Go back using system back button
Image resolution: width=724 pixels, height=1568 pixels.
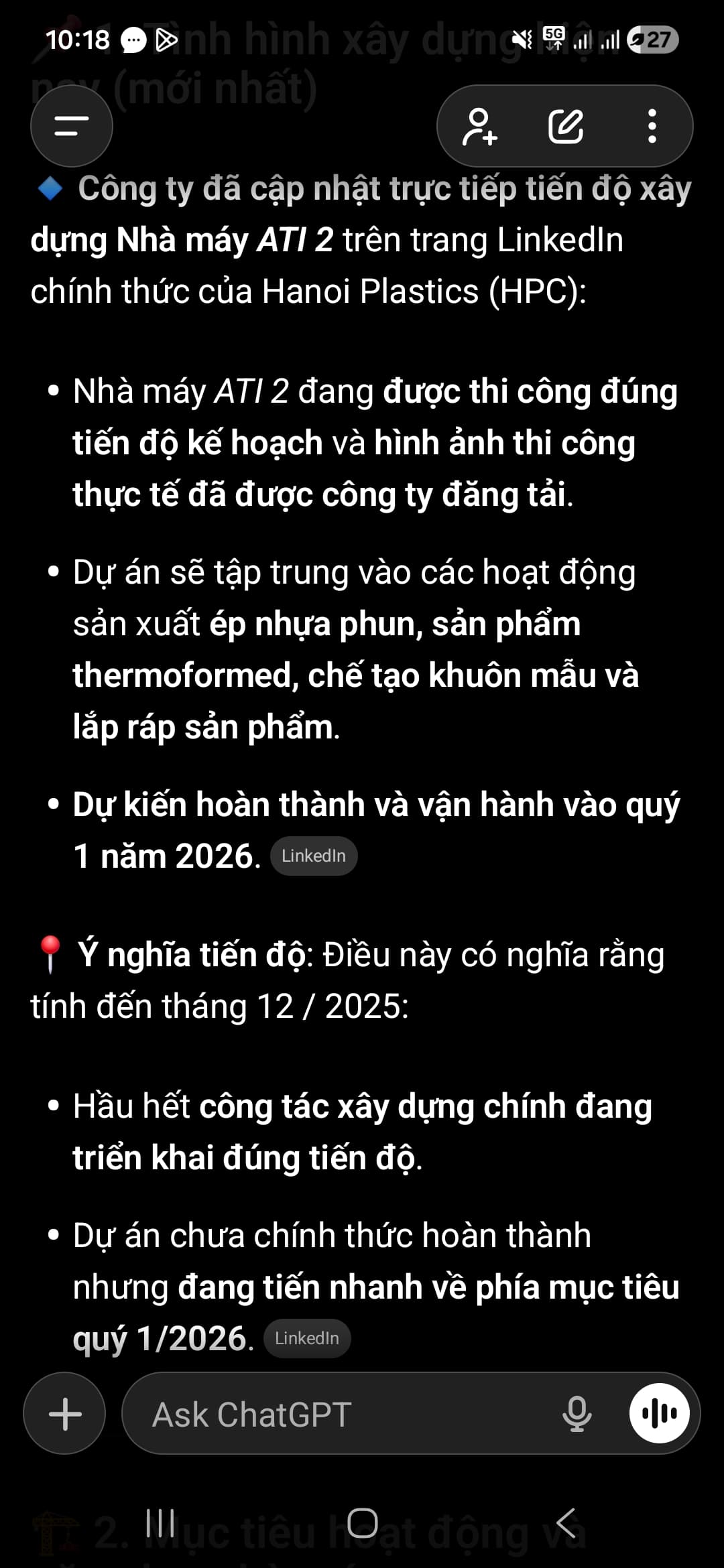566,1523
